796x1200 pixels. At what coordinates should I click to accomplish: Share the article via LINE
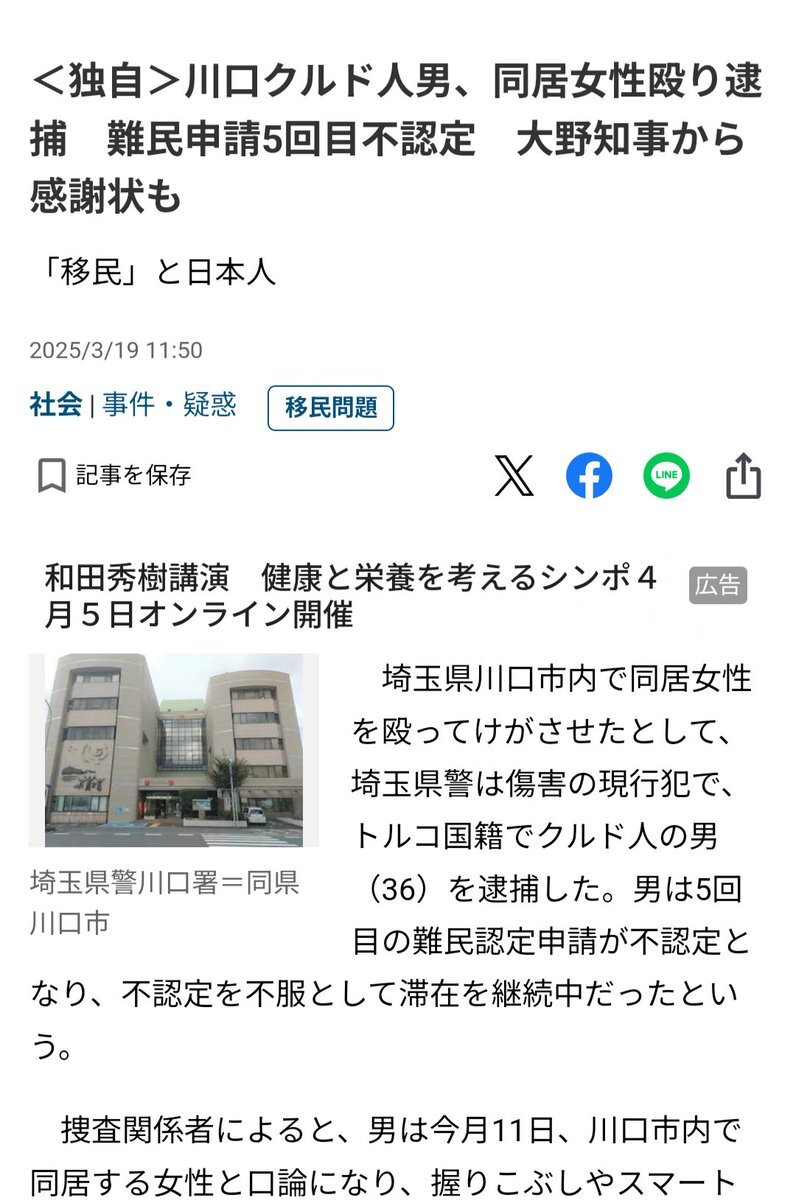666,476
